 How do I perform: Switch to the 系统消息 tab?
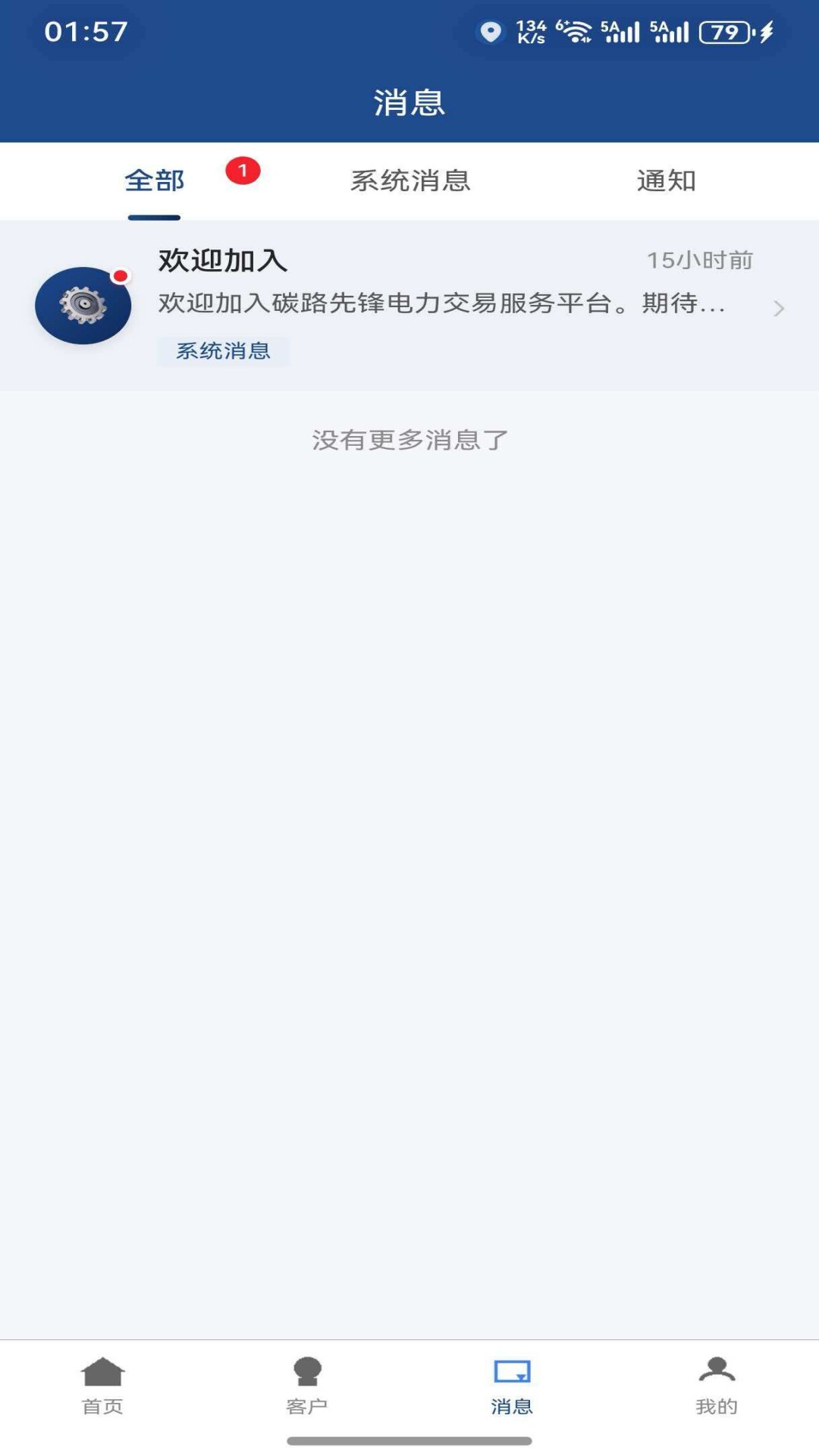pyautogui.click(x=409, y=180)
